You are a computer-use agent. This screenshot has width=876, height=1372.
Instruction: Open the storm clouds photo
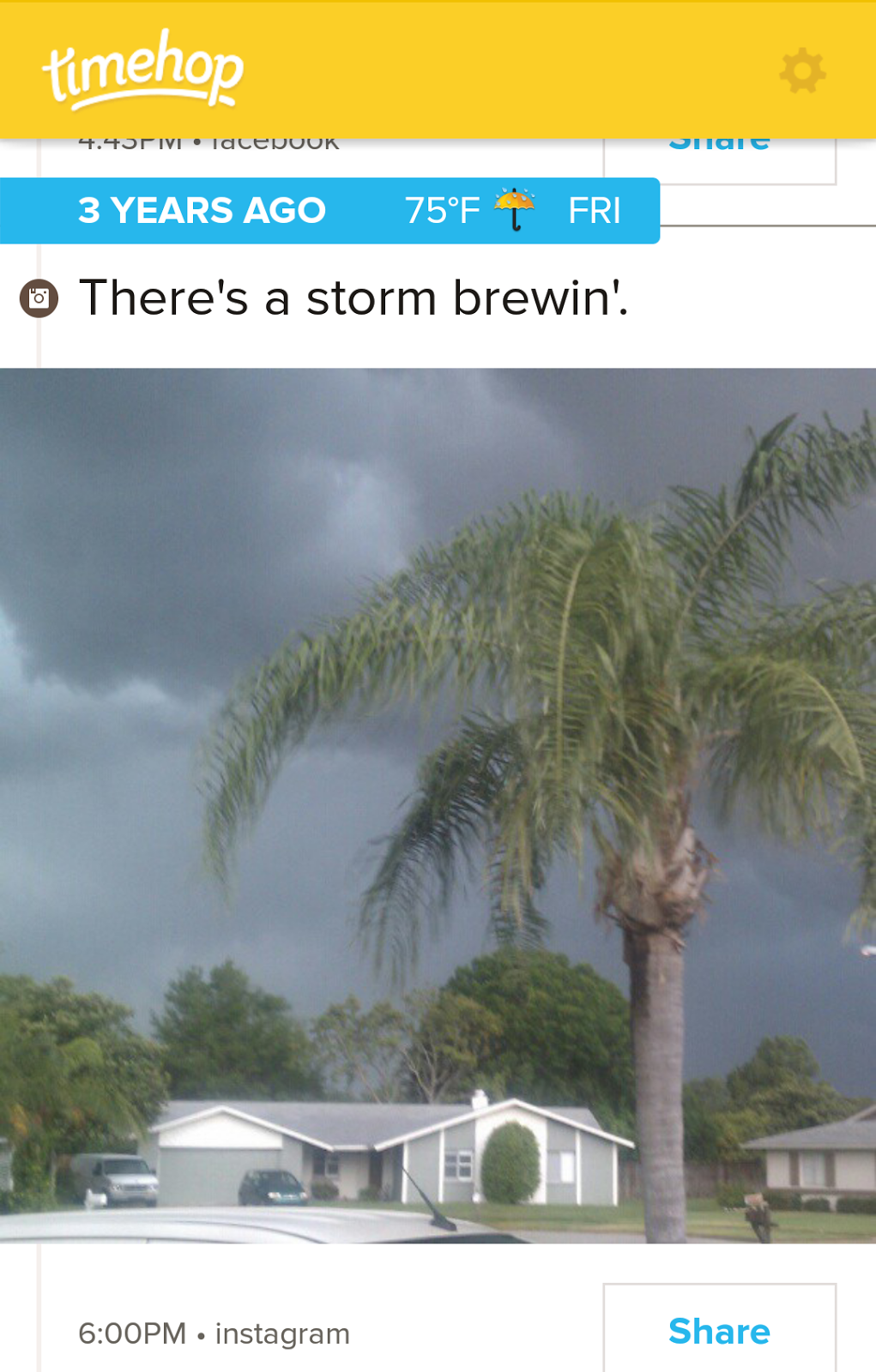438,804
